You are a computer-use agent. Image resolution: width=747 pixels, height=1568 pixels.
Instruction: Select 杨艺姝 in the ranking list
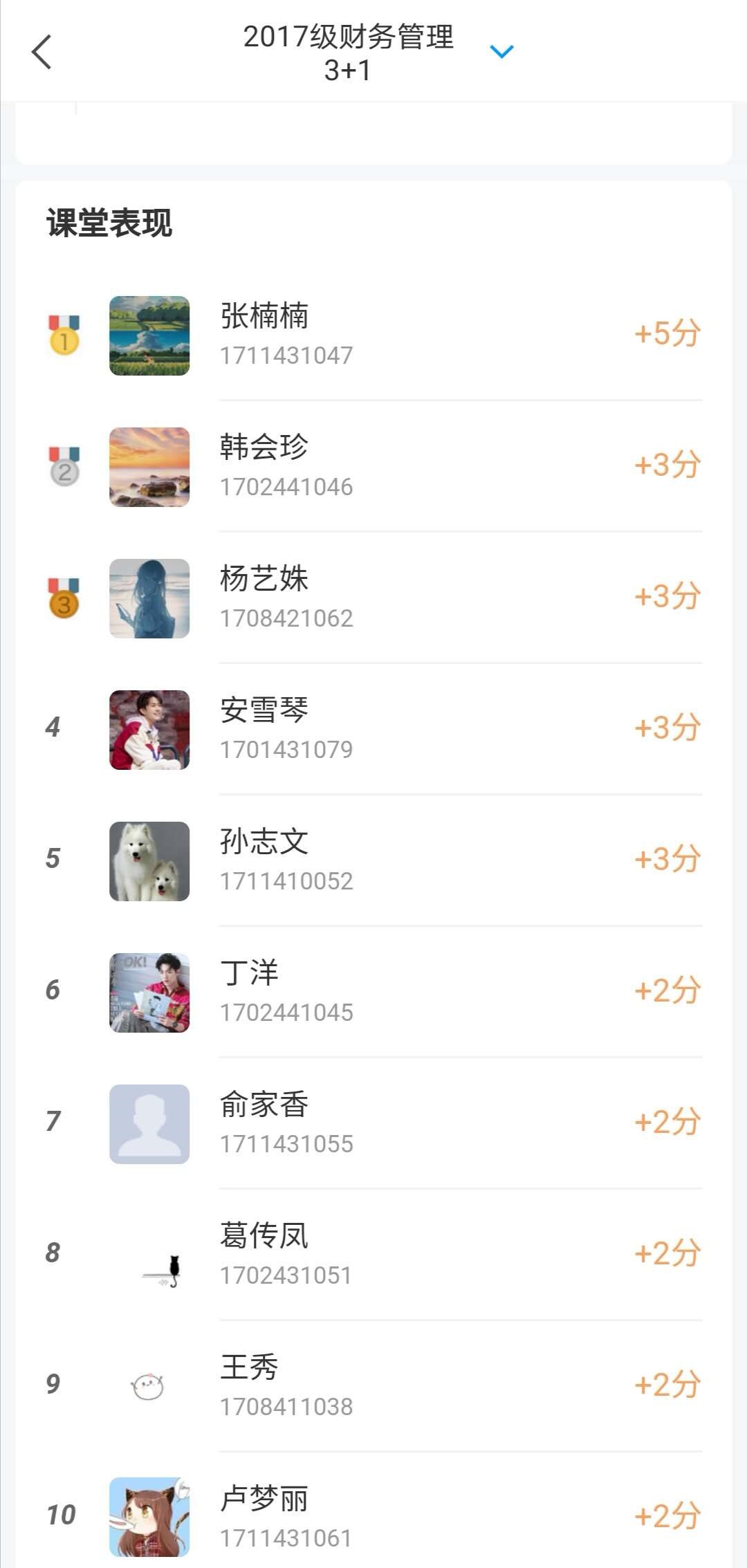pos(373,598)
